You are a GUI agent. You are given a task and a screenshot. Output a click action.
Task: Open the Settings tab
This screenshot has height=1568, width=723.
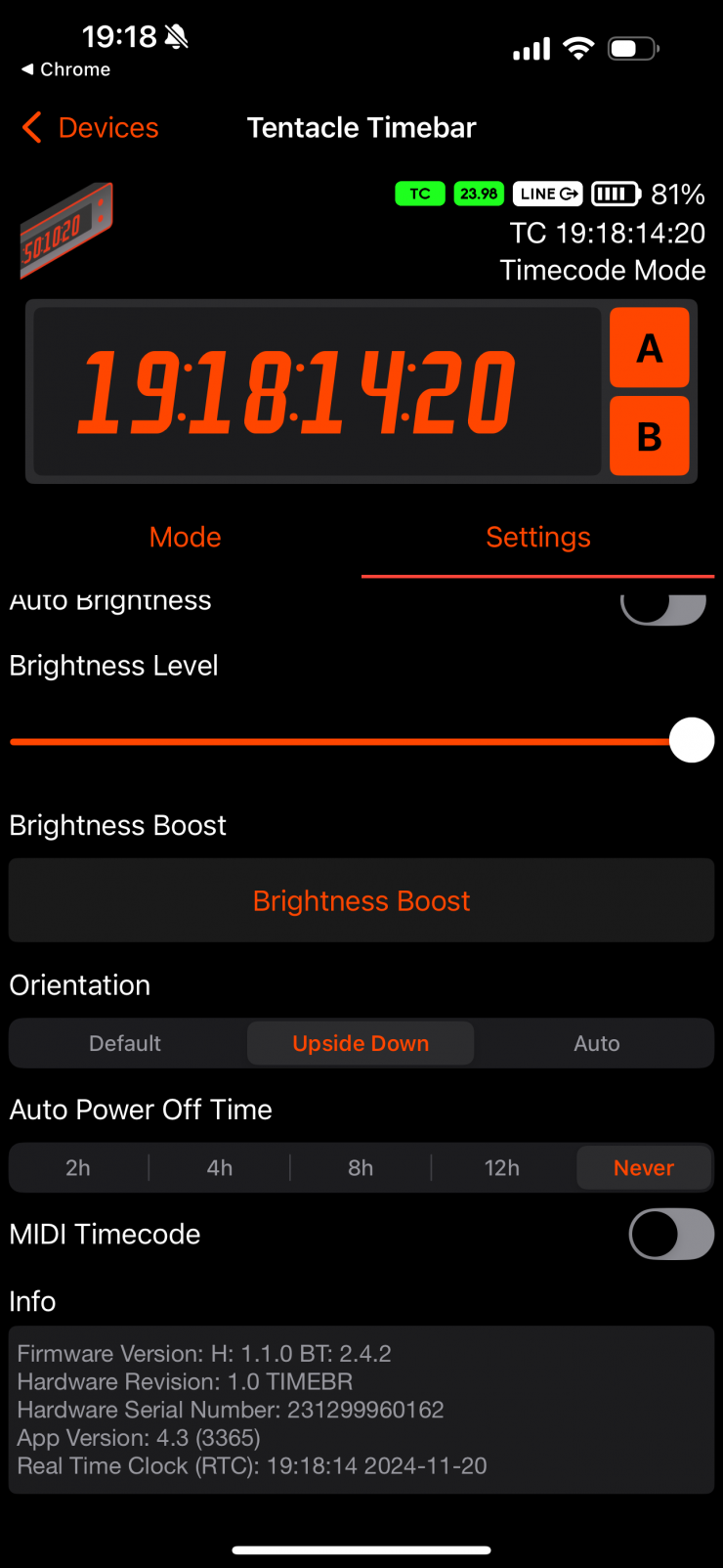tap(538, 537)
